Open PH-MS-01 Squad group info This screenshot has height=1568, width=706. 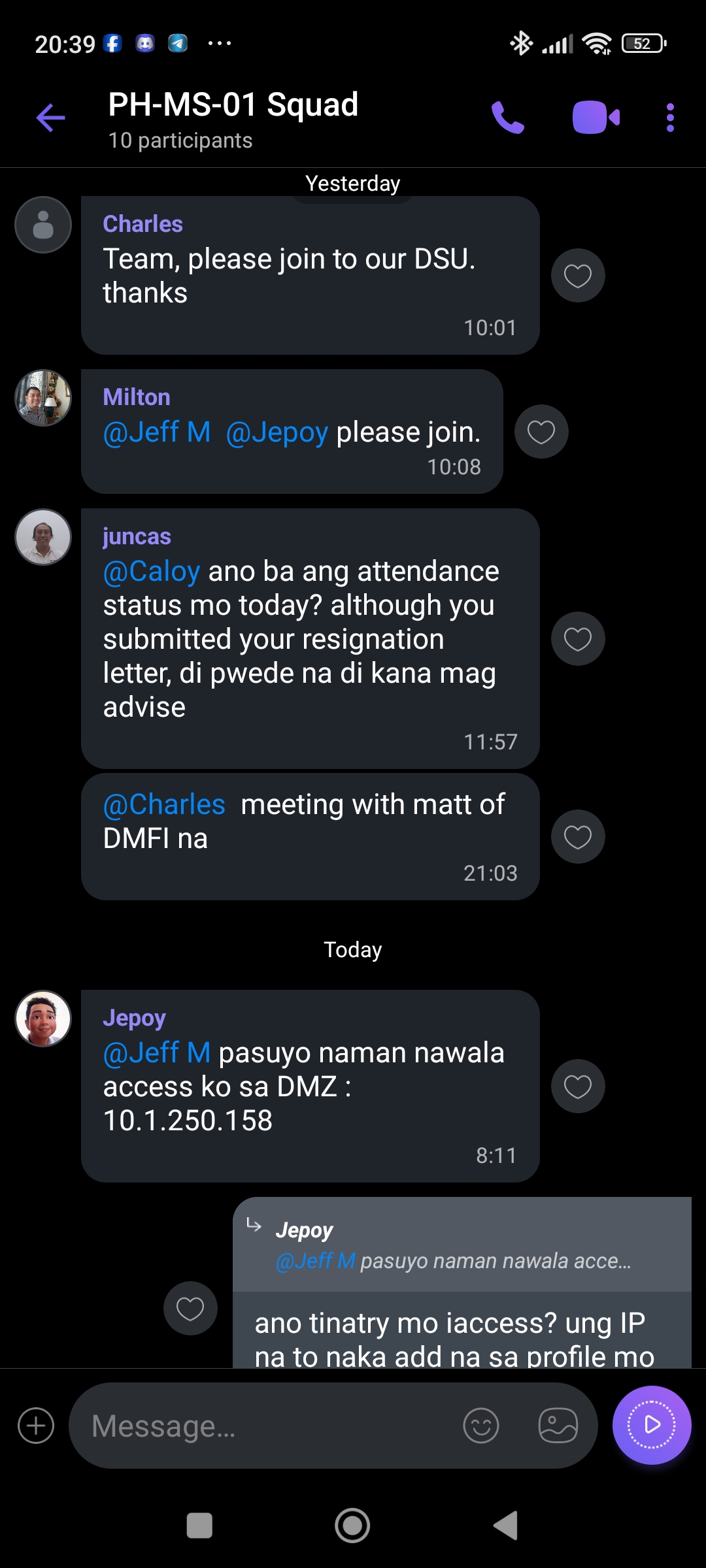233,119
